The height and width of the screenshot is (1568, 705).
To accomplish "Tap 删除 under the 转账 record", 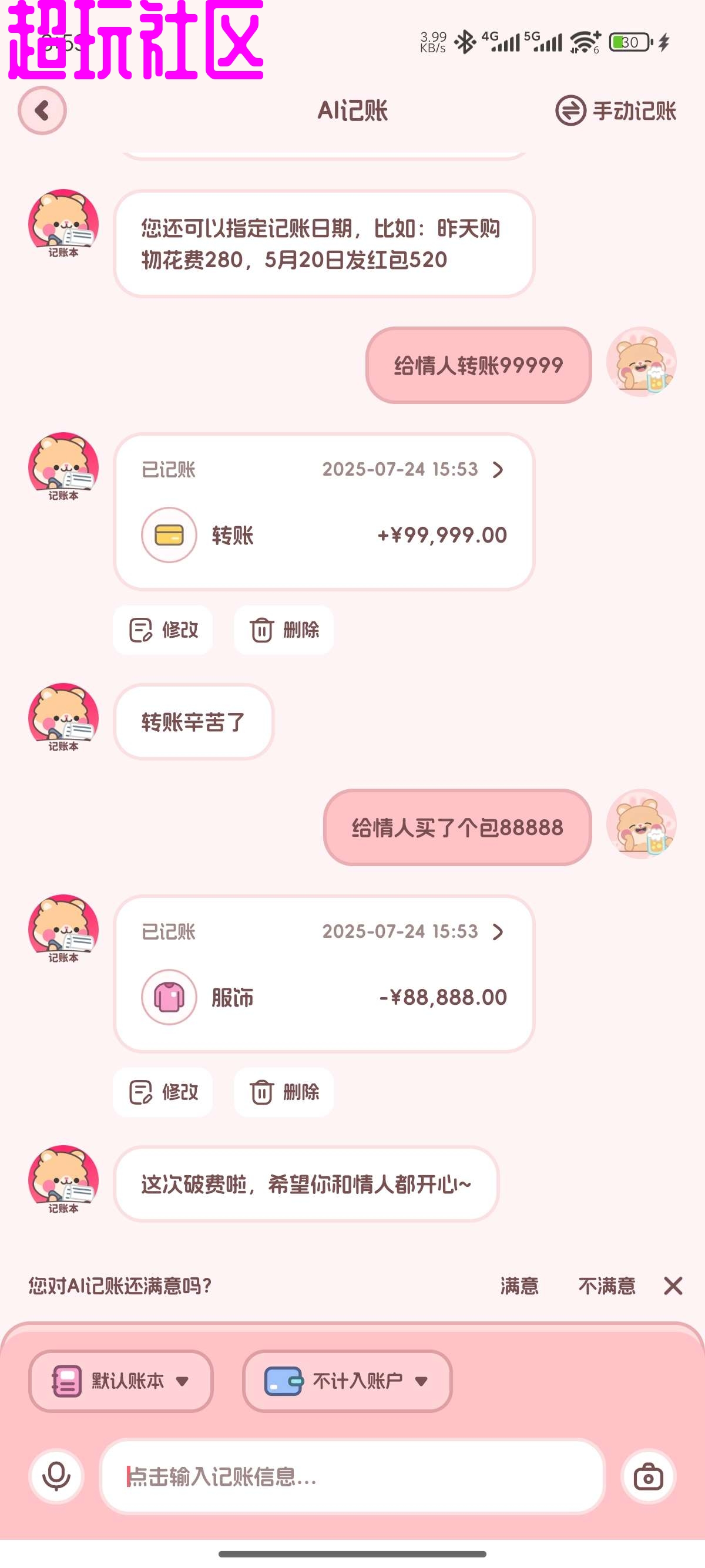I will pos(284,630).
